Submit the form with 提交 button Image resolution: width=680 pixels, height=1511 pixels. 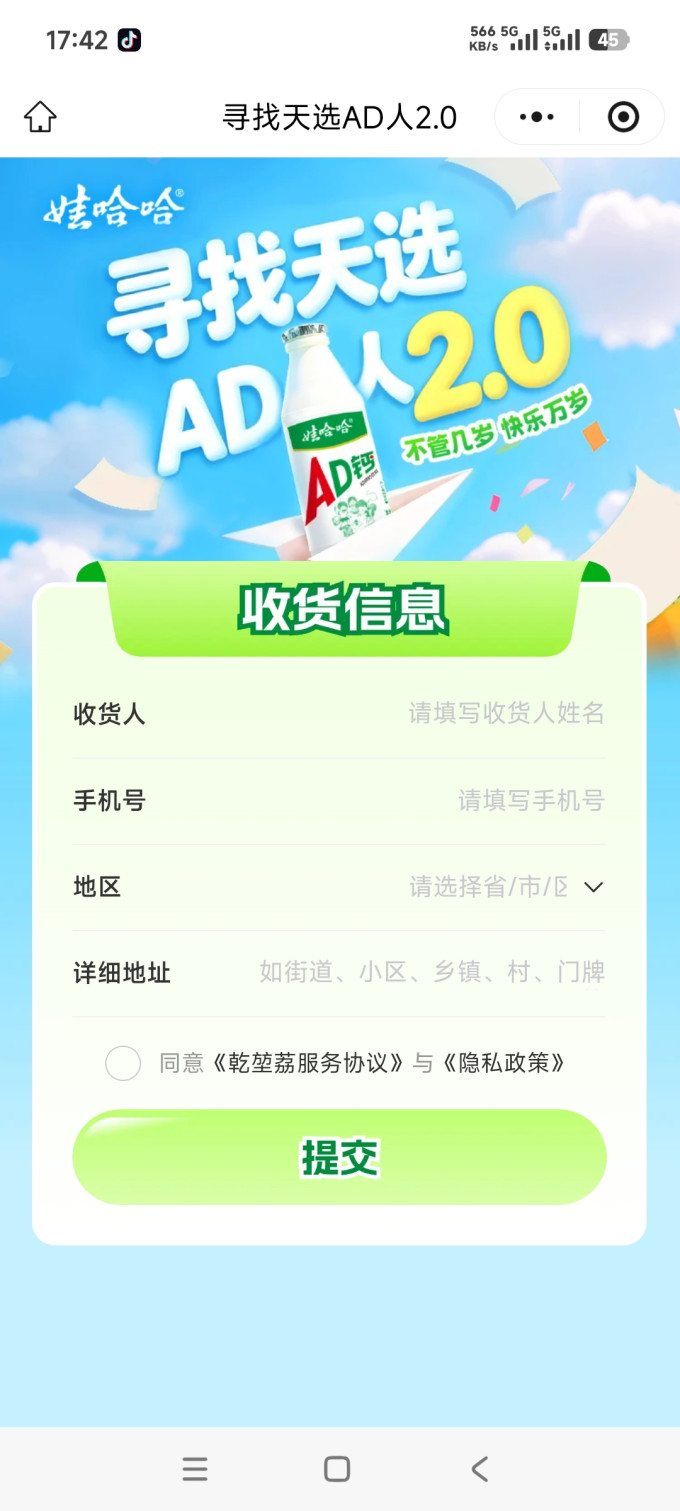tap(339, 1157)
